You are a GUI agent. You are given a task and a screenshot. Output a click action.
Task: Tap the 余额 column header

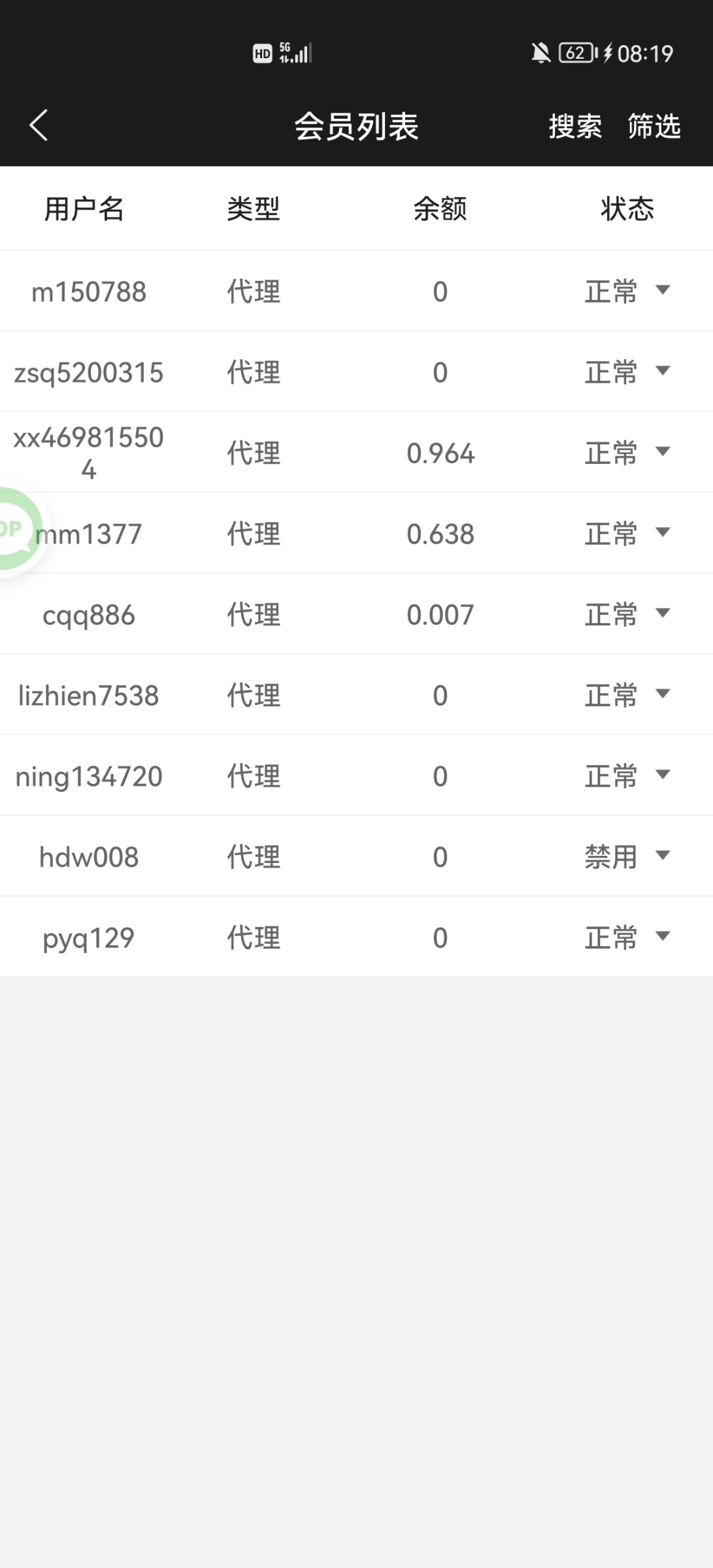(x=440, y=208)
